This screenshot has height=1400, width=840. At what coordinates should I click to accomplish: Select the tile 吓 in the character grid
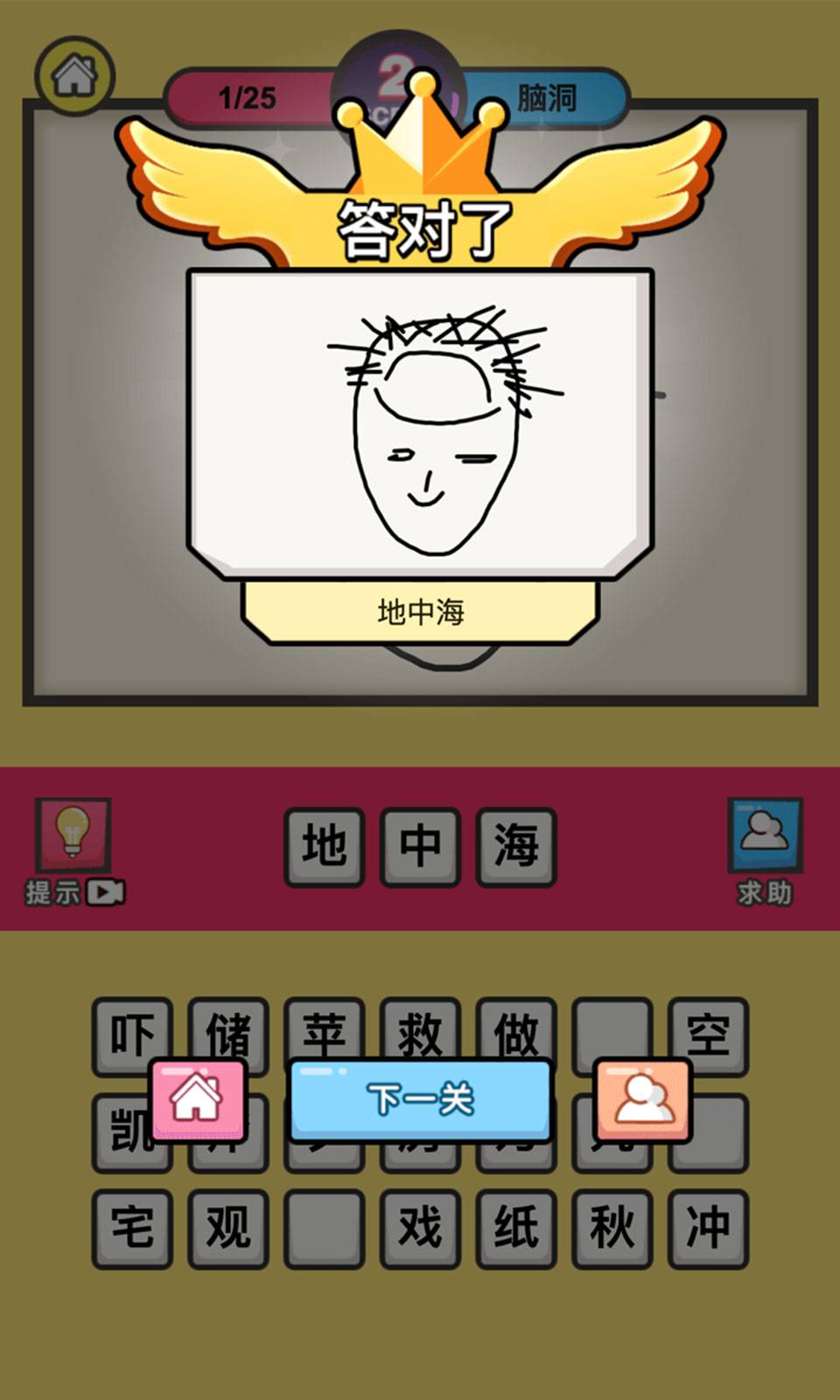[x=129, y=1034]
